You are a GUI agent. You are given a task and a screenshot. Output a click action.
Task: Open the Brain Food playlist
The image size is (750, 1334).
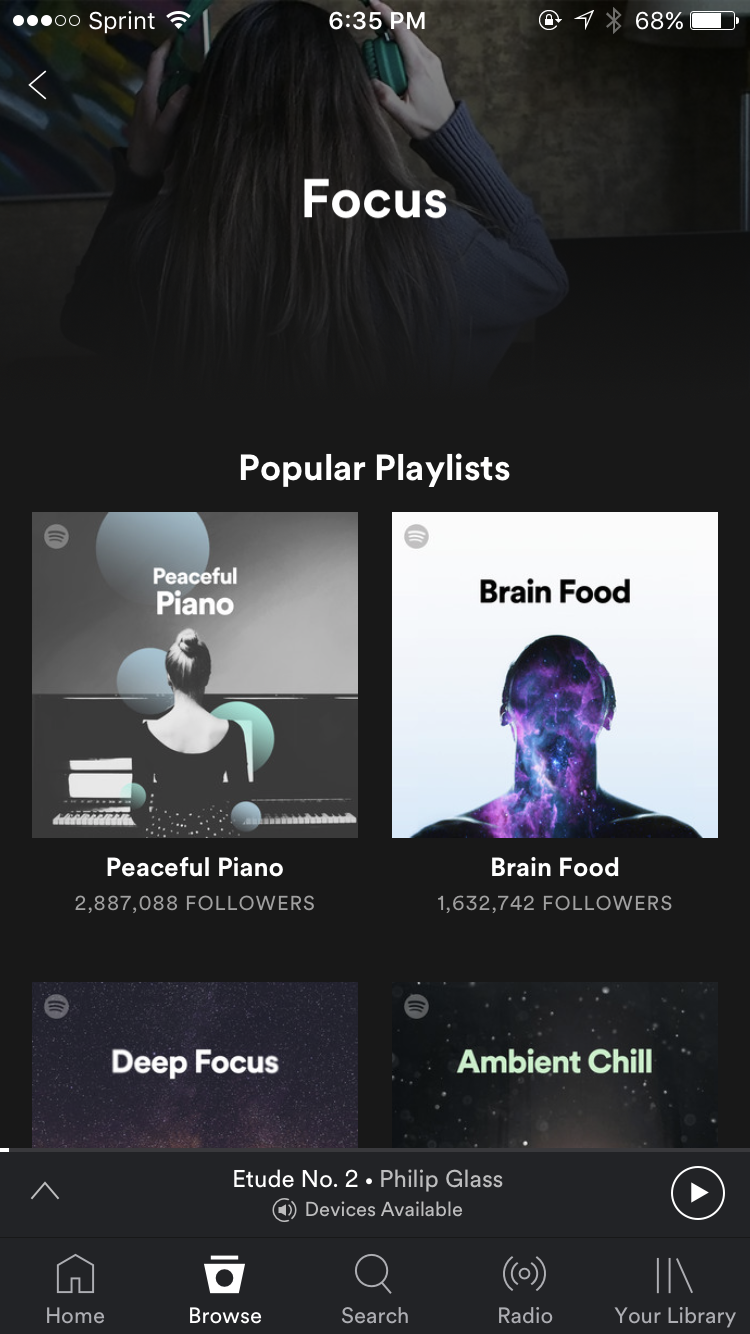(555, 675)
